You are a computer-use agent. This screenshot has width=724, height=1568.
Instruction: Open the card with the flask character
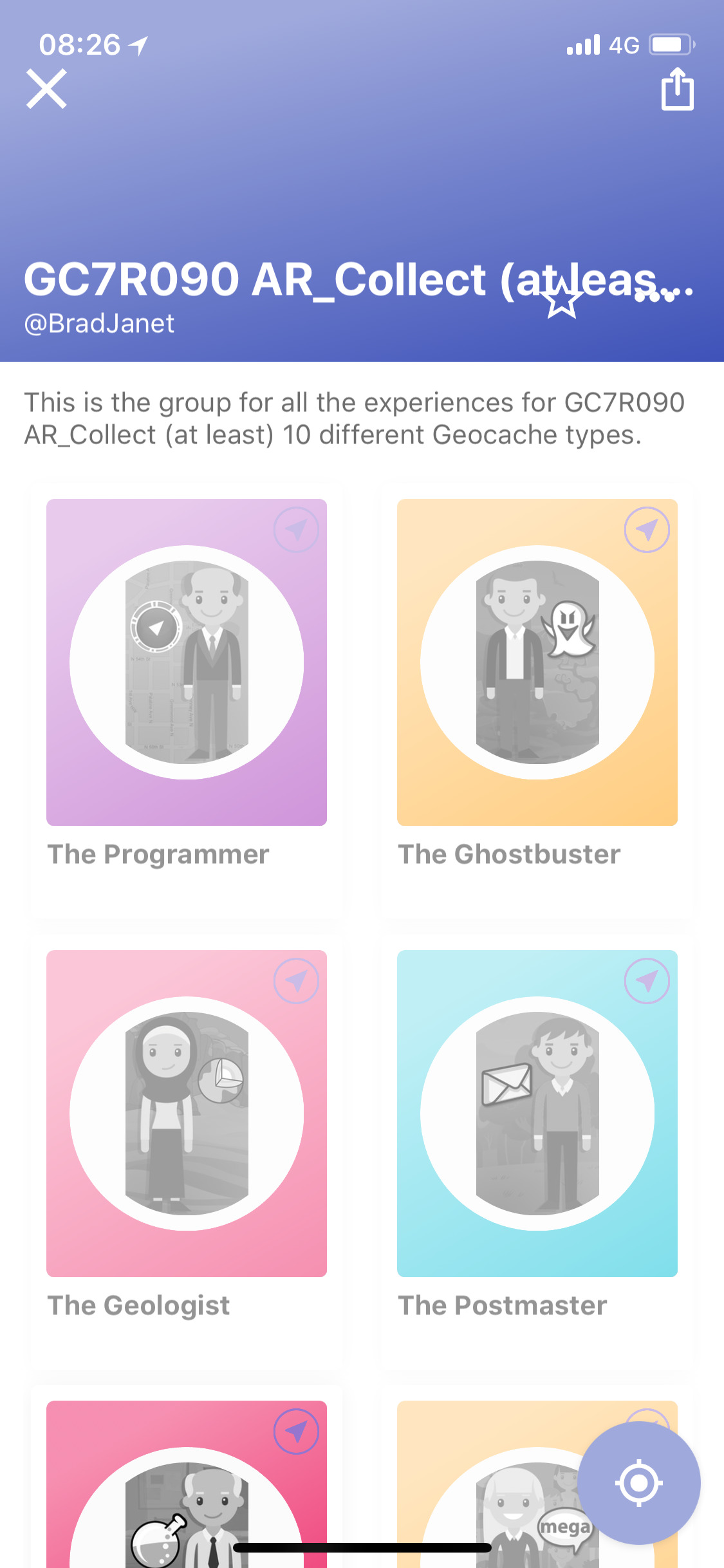(187, 1493)
